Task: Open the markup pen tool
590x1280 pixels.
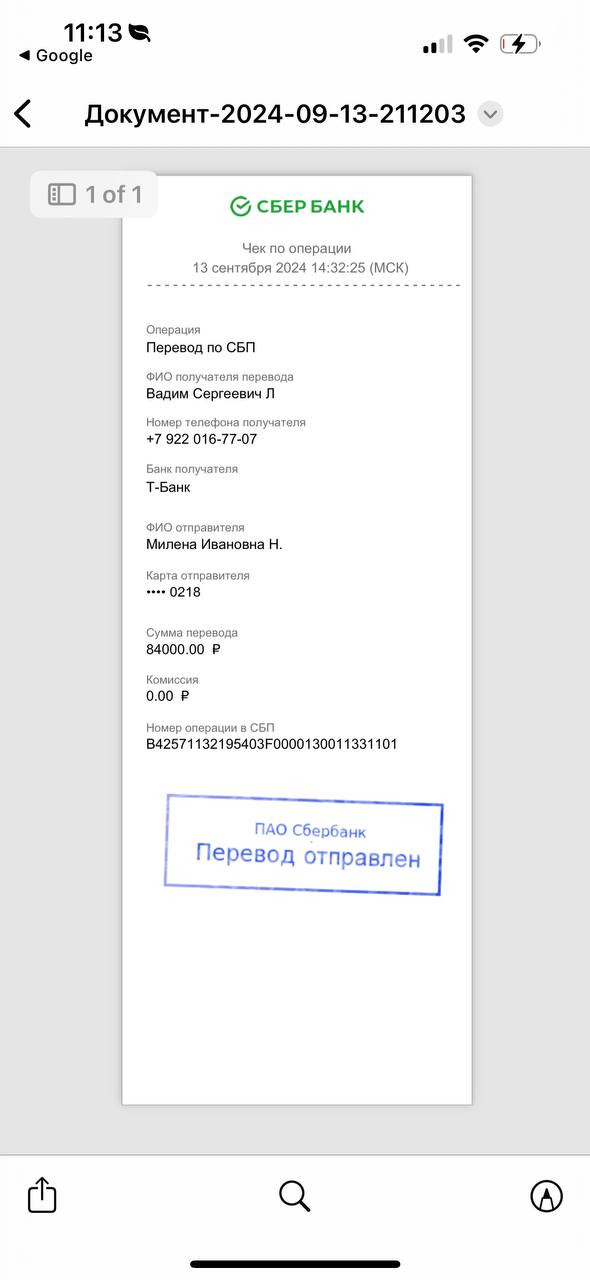Action: pyautogui.click(x=546, y=1195)
